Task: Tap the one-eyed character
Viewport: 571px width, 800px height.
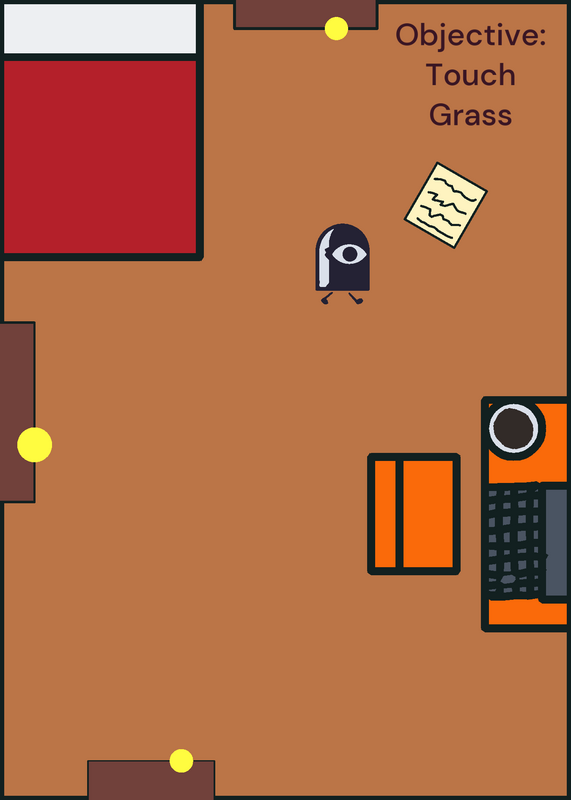Action: (x=342, y=264)
